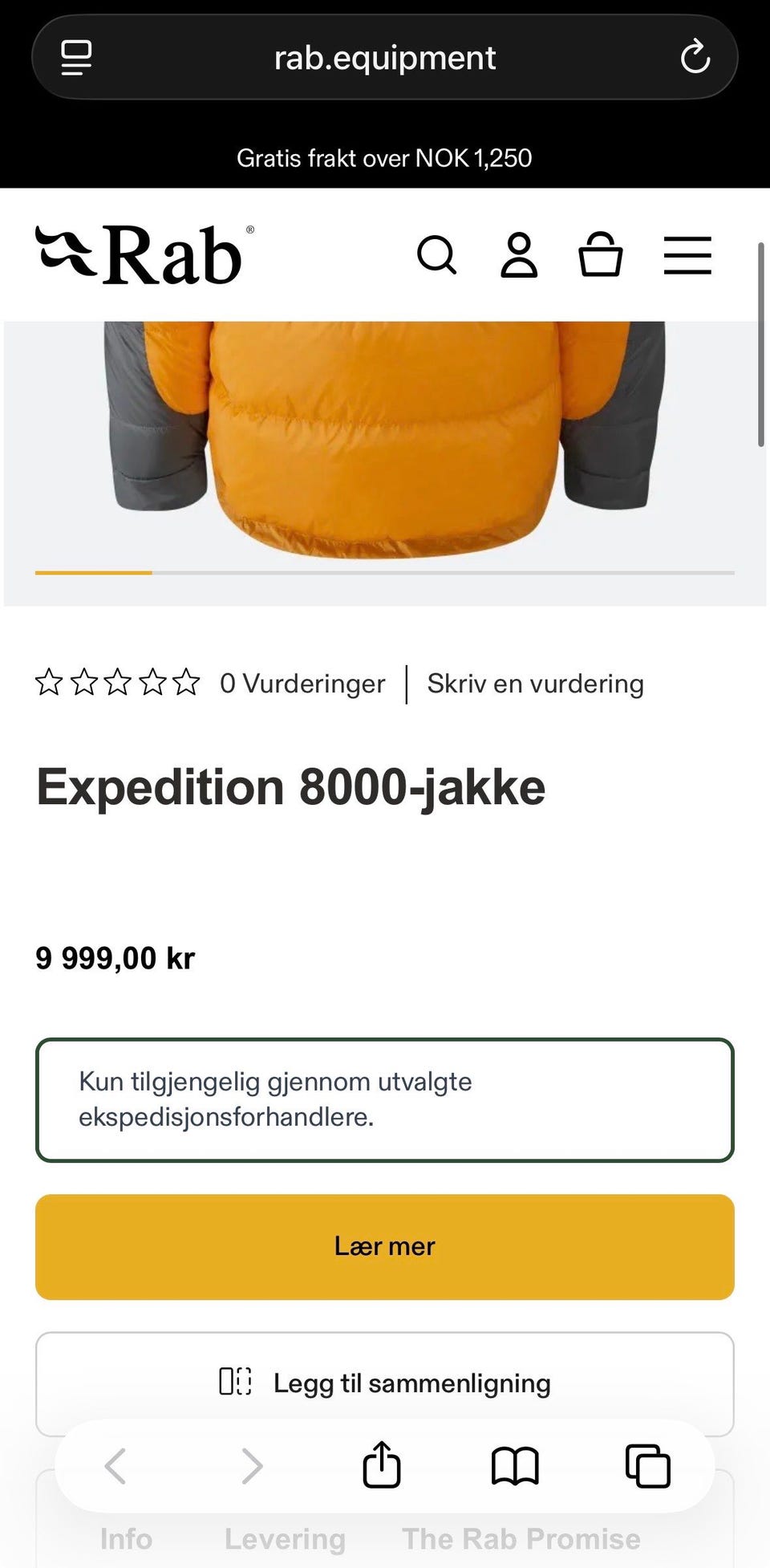Open the page settings icon in address bar
770x1568 pixels.
pyautogui.click(x=76, y=57)
